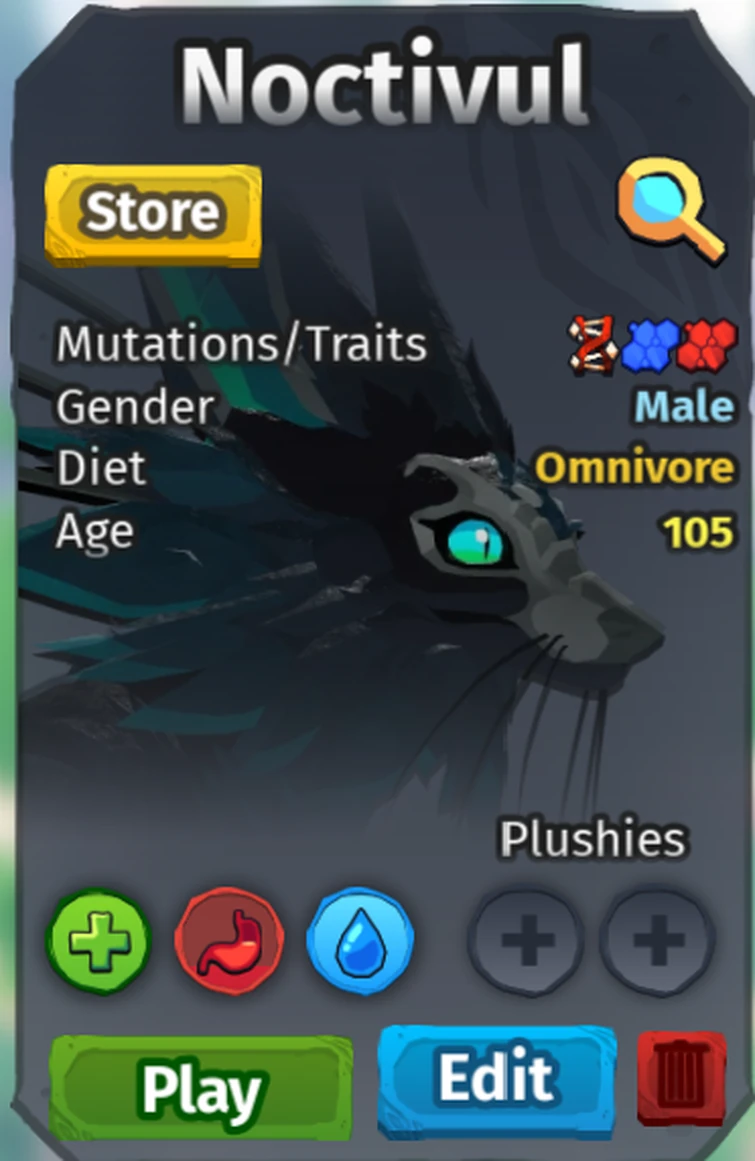Toggle the first Plushies slot
Viewport: 755px width, 1161px height.
tap(528, 941)
